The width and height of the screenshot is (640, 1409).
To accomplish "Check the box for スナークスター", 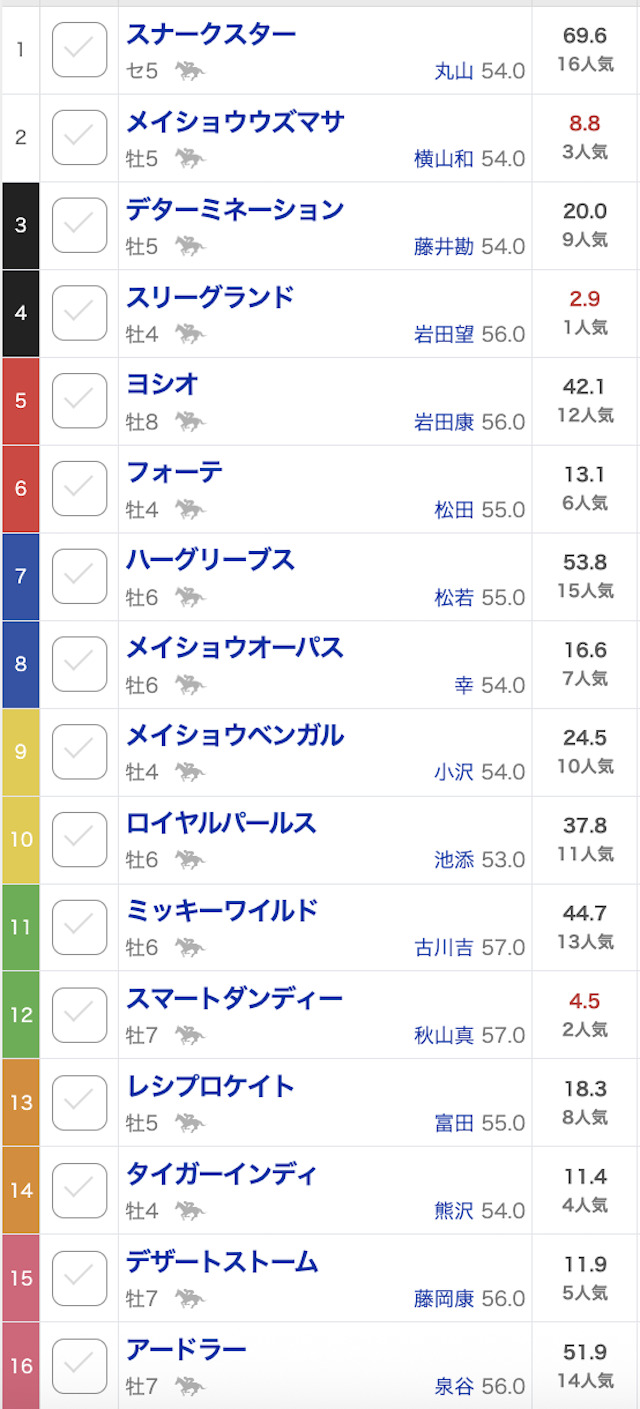I will click(x=79, y=49).
